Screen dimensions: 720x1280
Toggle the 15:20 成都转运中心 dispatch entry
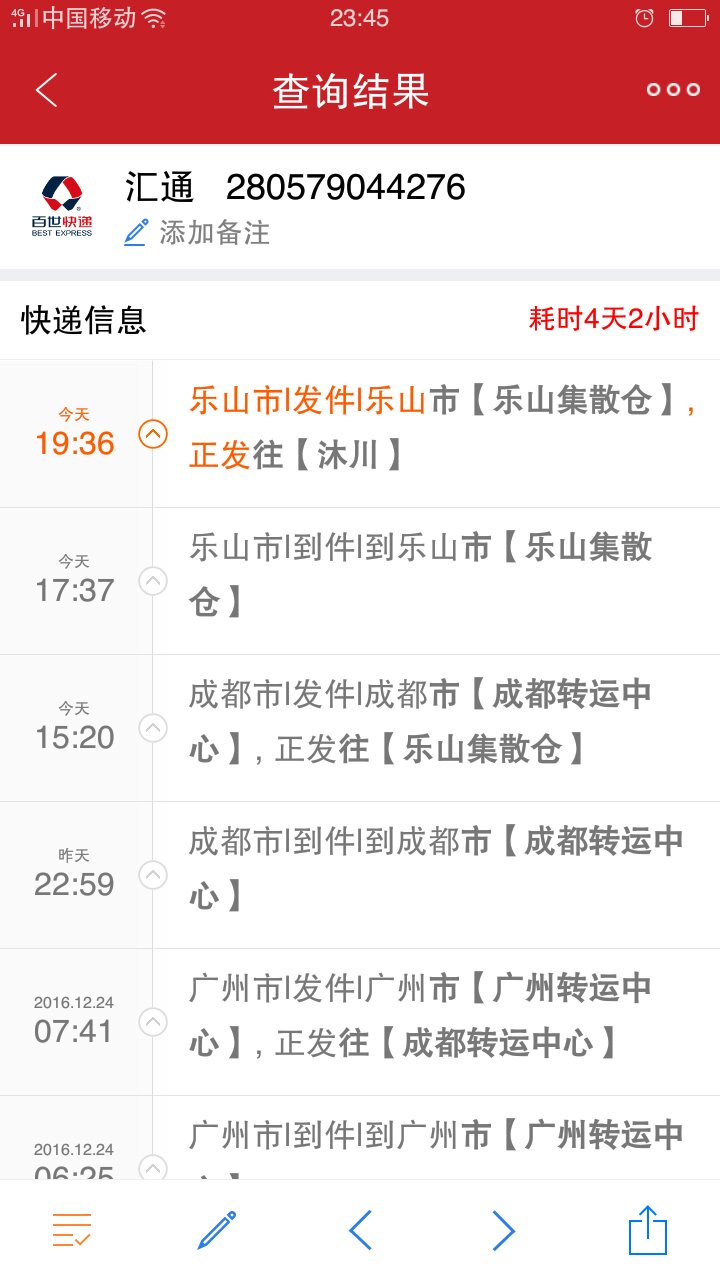[152, 727]
